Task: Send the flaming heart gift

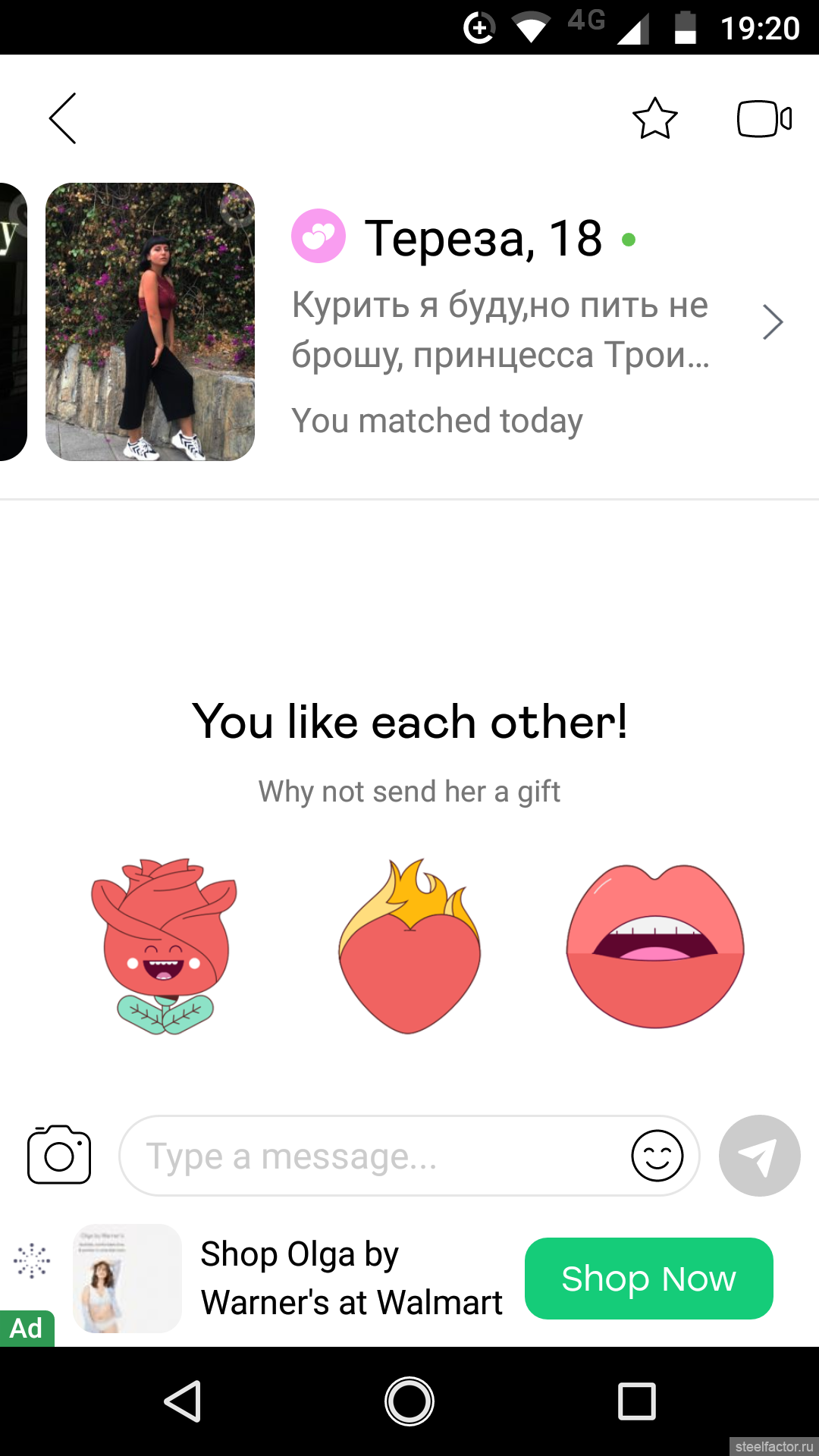Action: click(x=409, y=946)
